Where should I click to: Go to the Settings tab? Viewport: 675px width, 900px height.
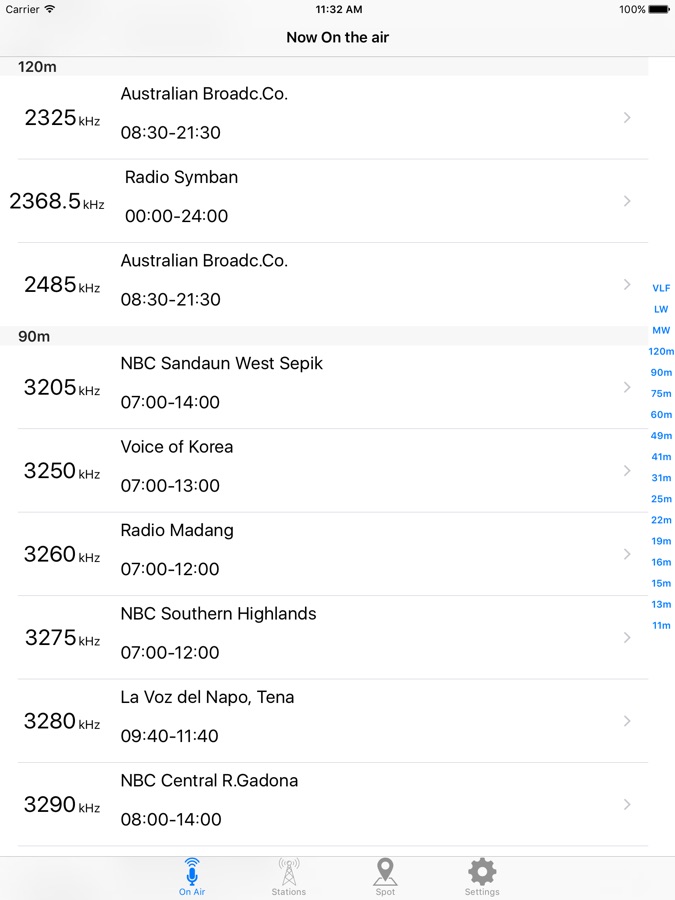pyautogui.click(x=482, y=876)
